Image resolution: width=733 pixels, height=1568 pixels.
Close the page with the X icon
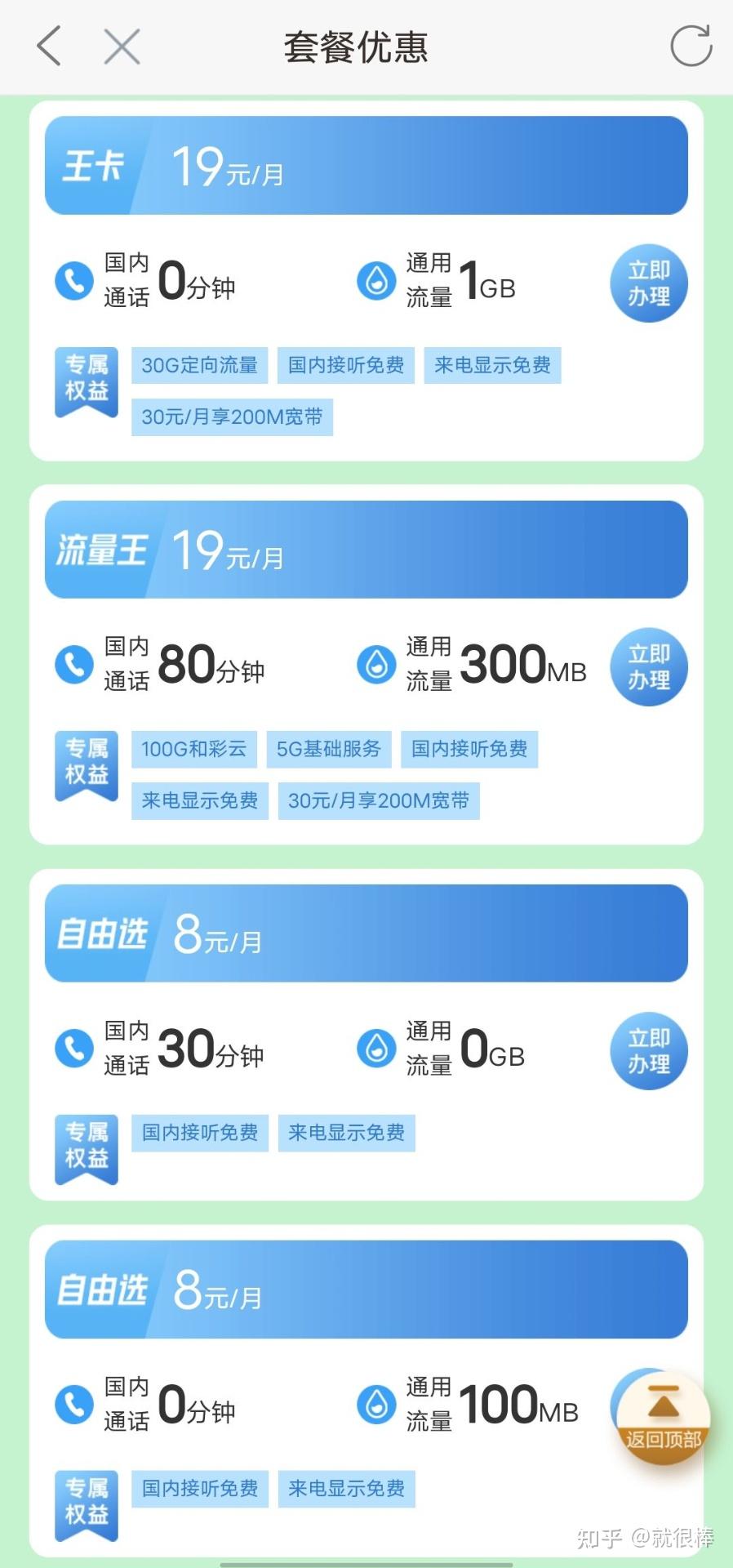pos(121,47)
